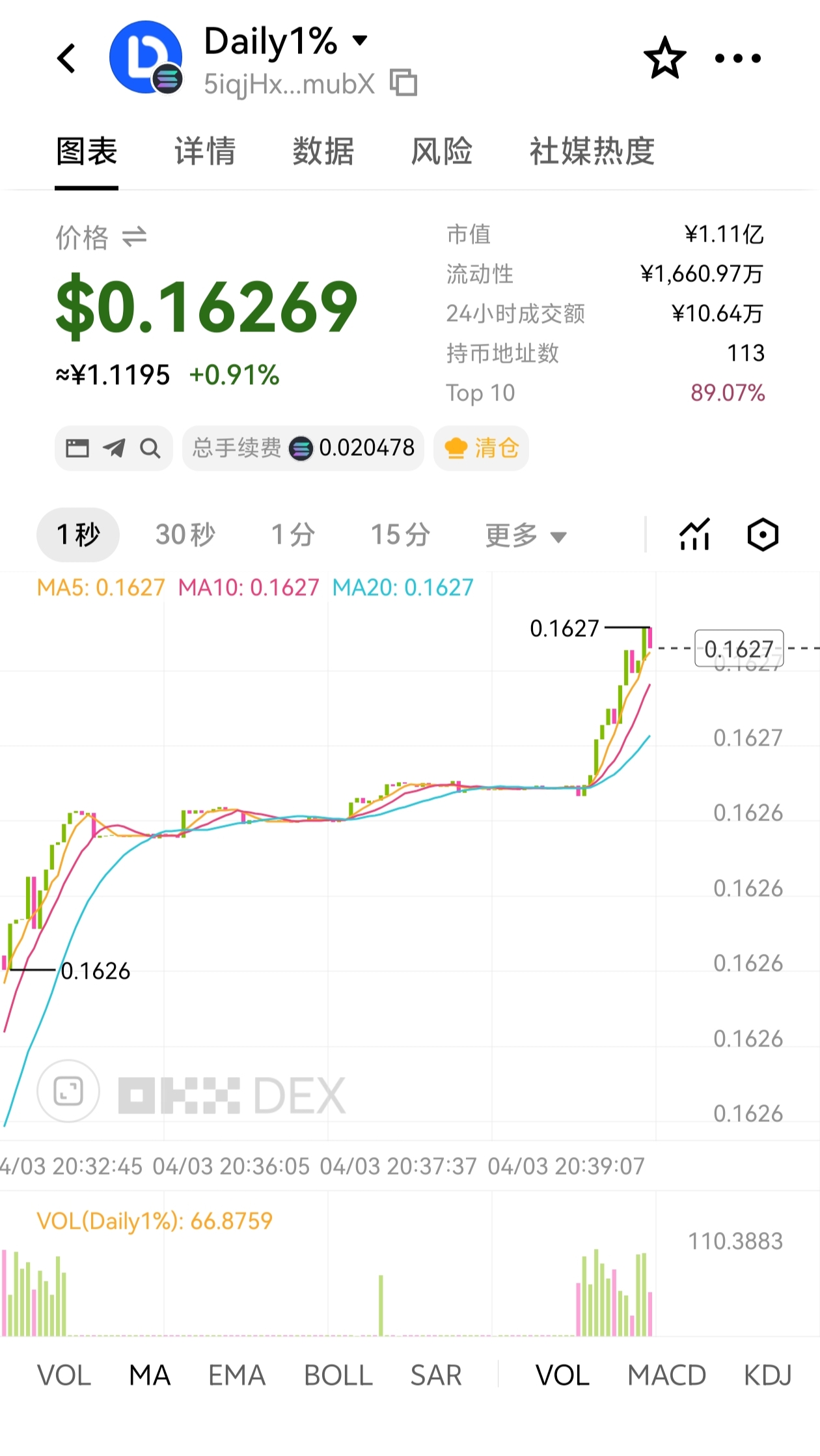Expand the 更多 interval dropdown
The height and width of the screenshot is (1456, 820).
pos(526,536)
